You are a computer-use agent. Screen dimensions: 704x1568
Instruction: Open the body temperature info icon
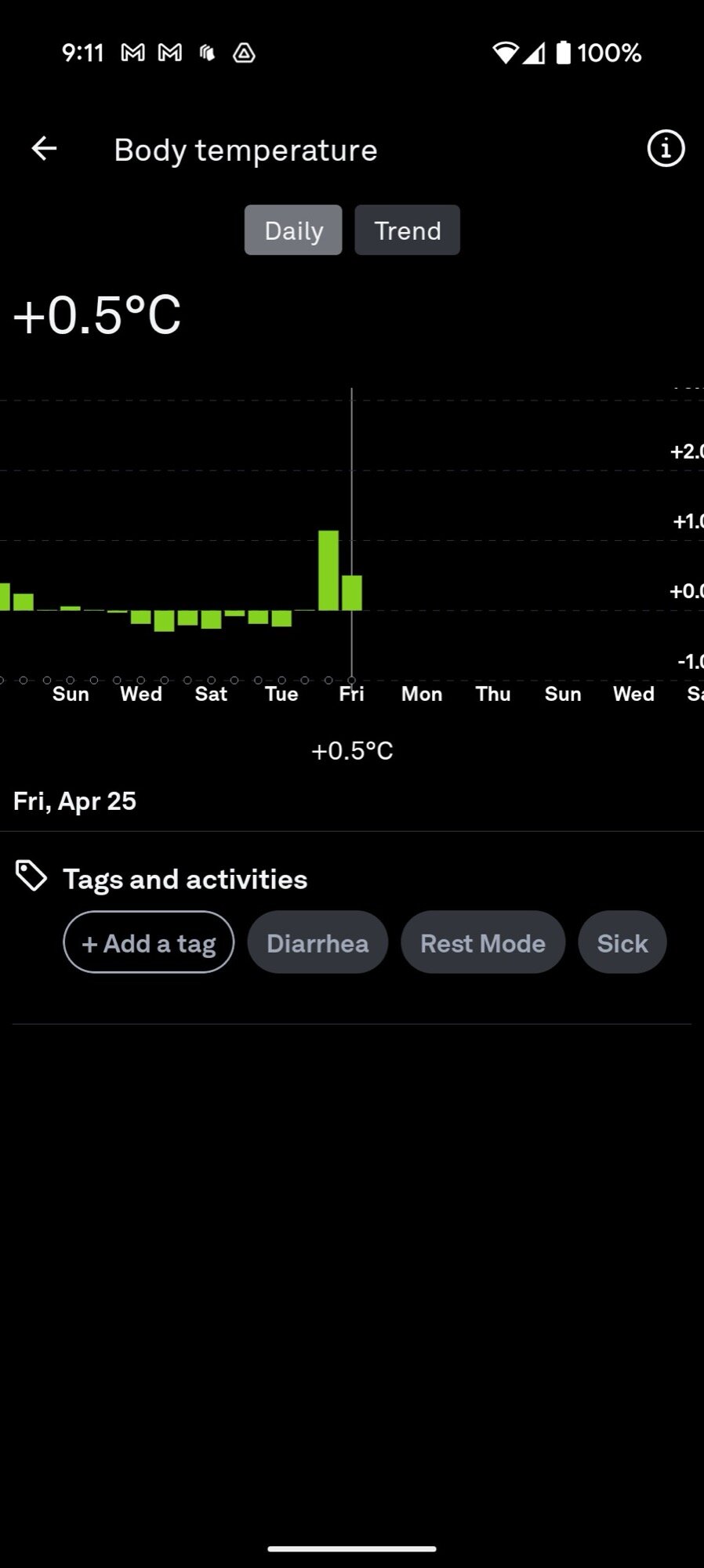point(666,149)
